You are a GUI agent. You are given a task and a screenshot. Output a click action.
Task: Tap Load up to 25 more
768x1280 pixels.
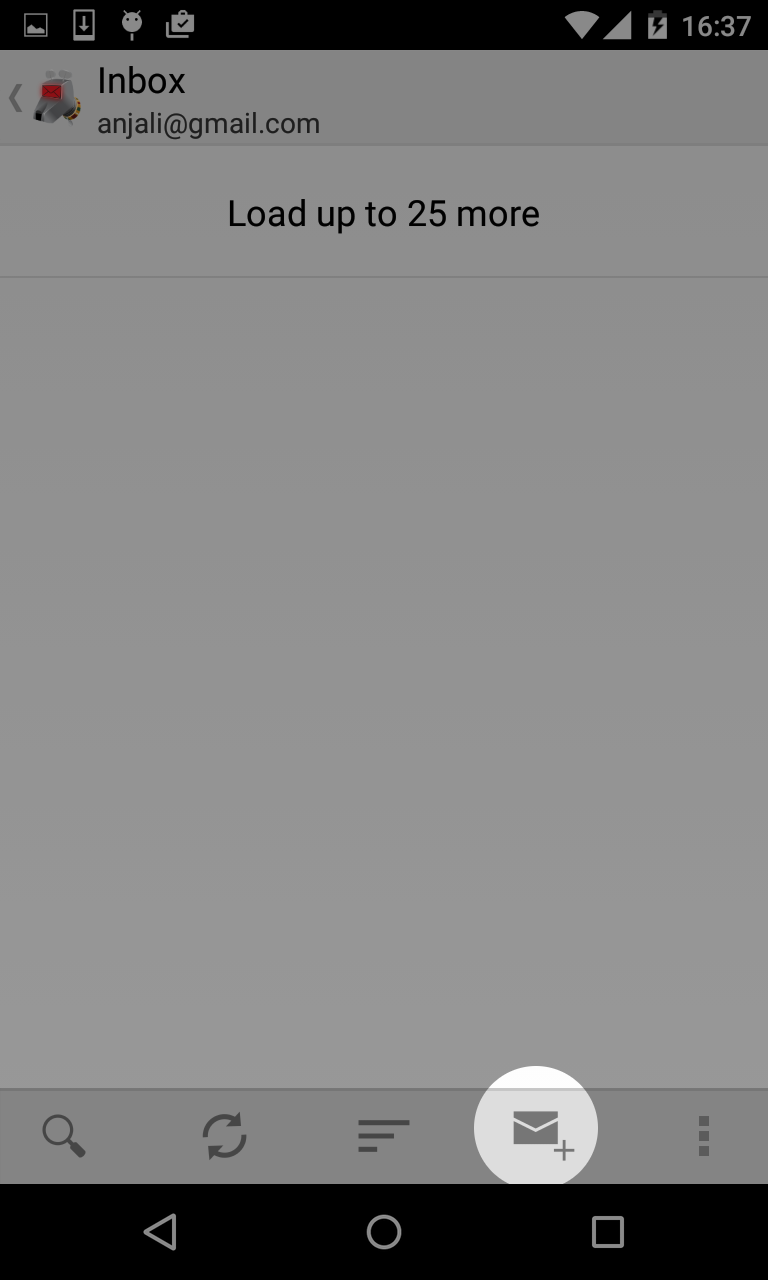tap(384, 213)
